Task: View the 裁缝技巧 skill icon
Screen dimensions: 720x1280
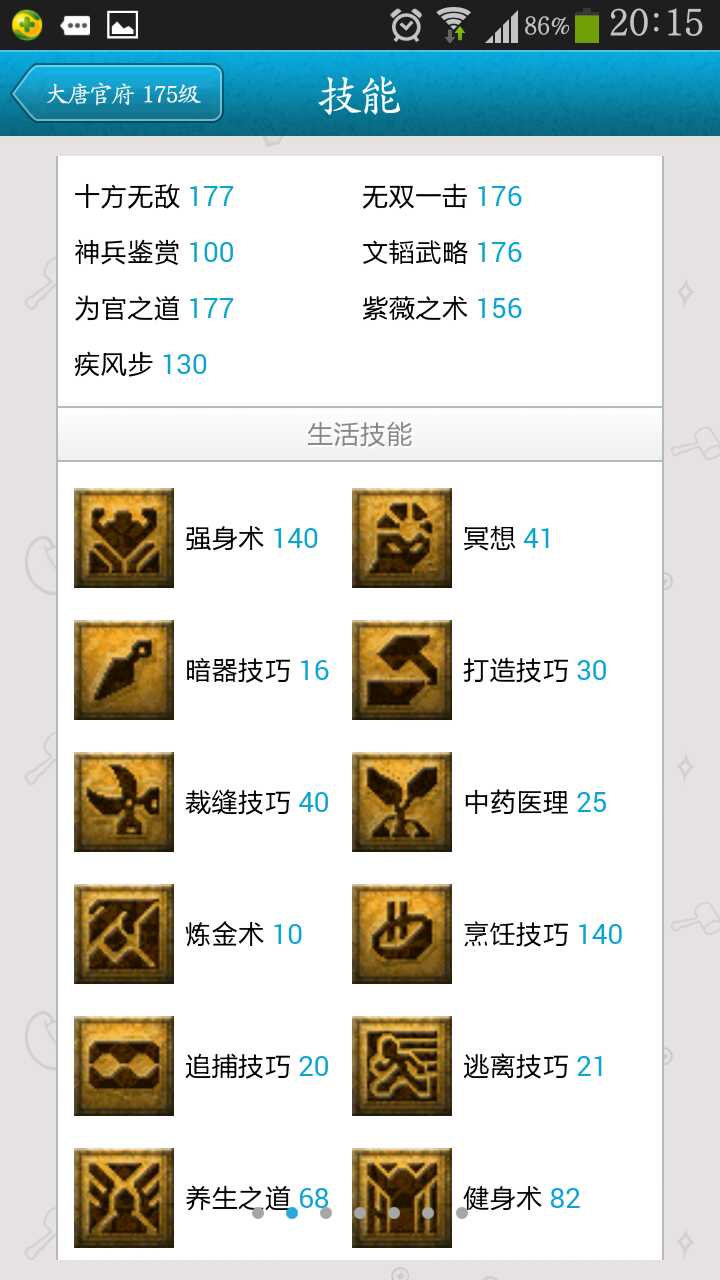Action: [x=124, y=802]
